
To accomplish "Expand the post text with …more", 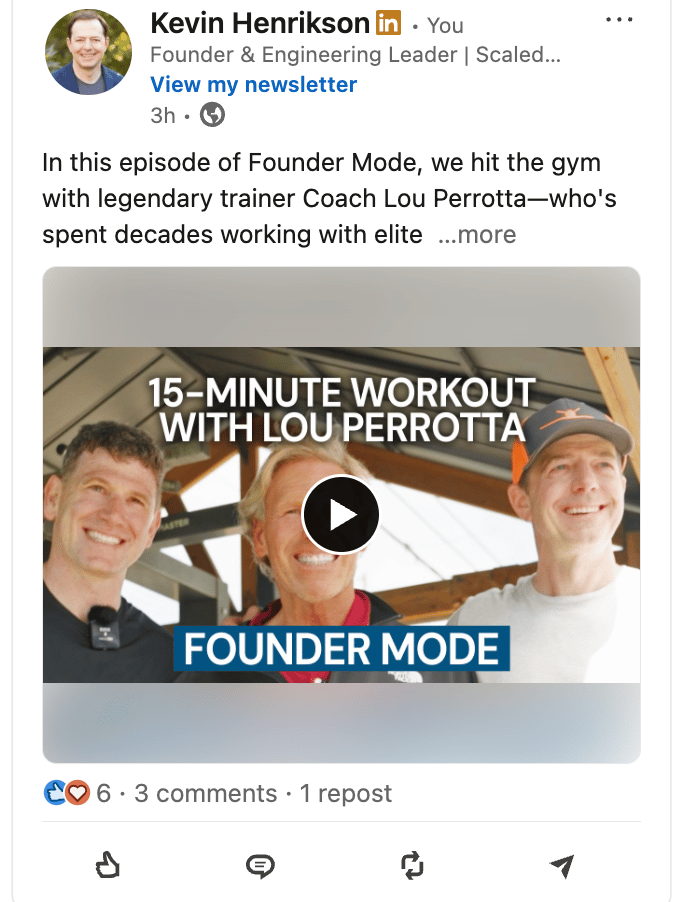I will (x=477, y=235).
